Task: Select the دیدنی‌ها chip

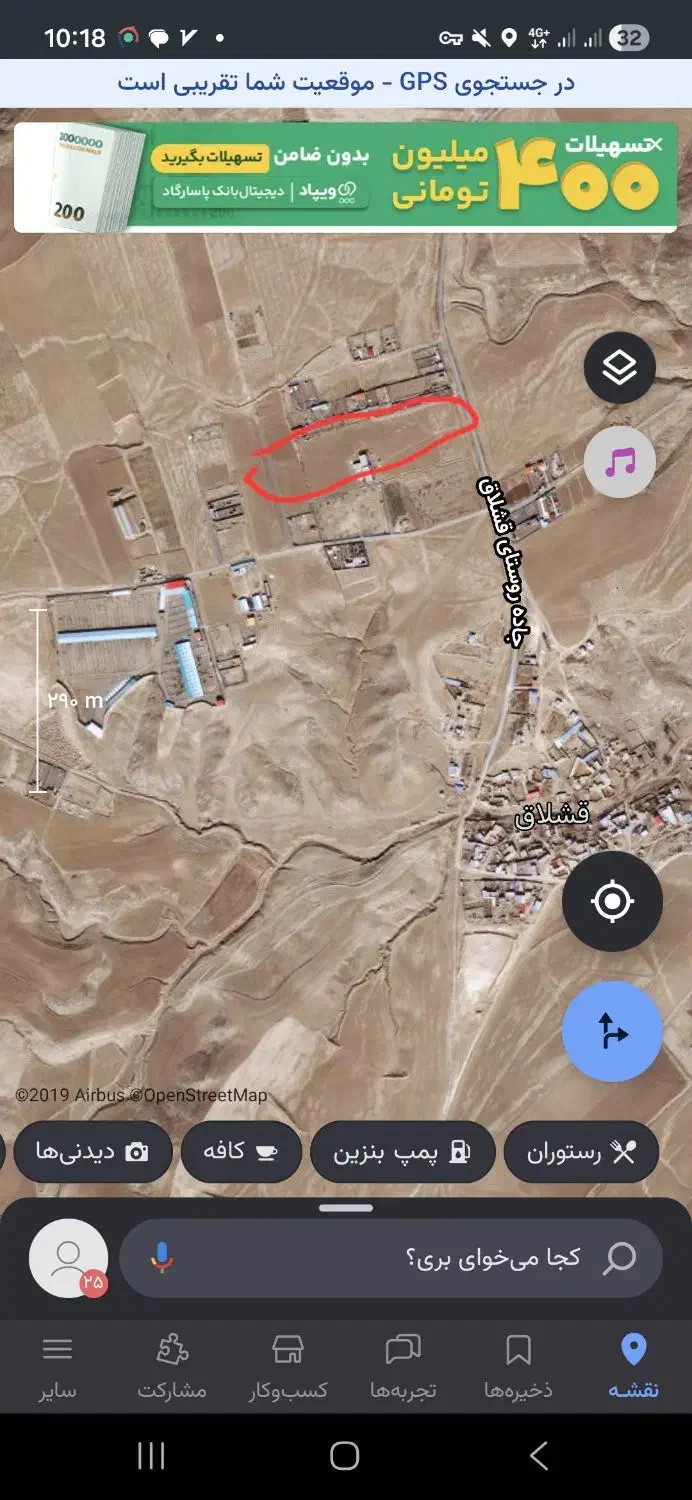Action: [92, 1152]
